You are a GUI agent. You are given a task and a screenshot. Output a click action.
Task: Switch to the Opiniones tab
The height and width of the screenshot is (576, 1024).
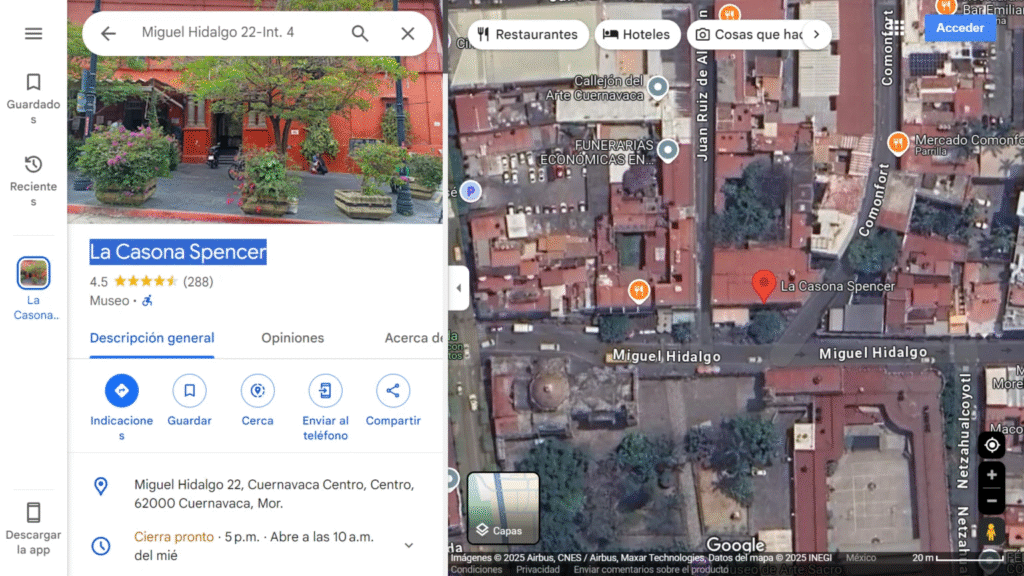point(292,338)
